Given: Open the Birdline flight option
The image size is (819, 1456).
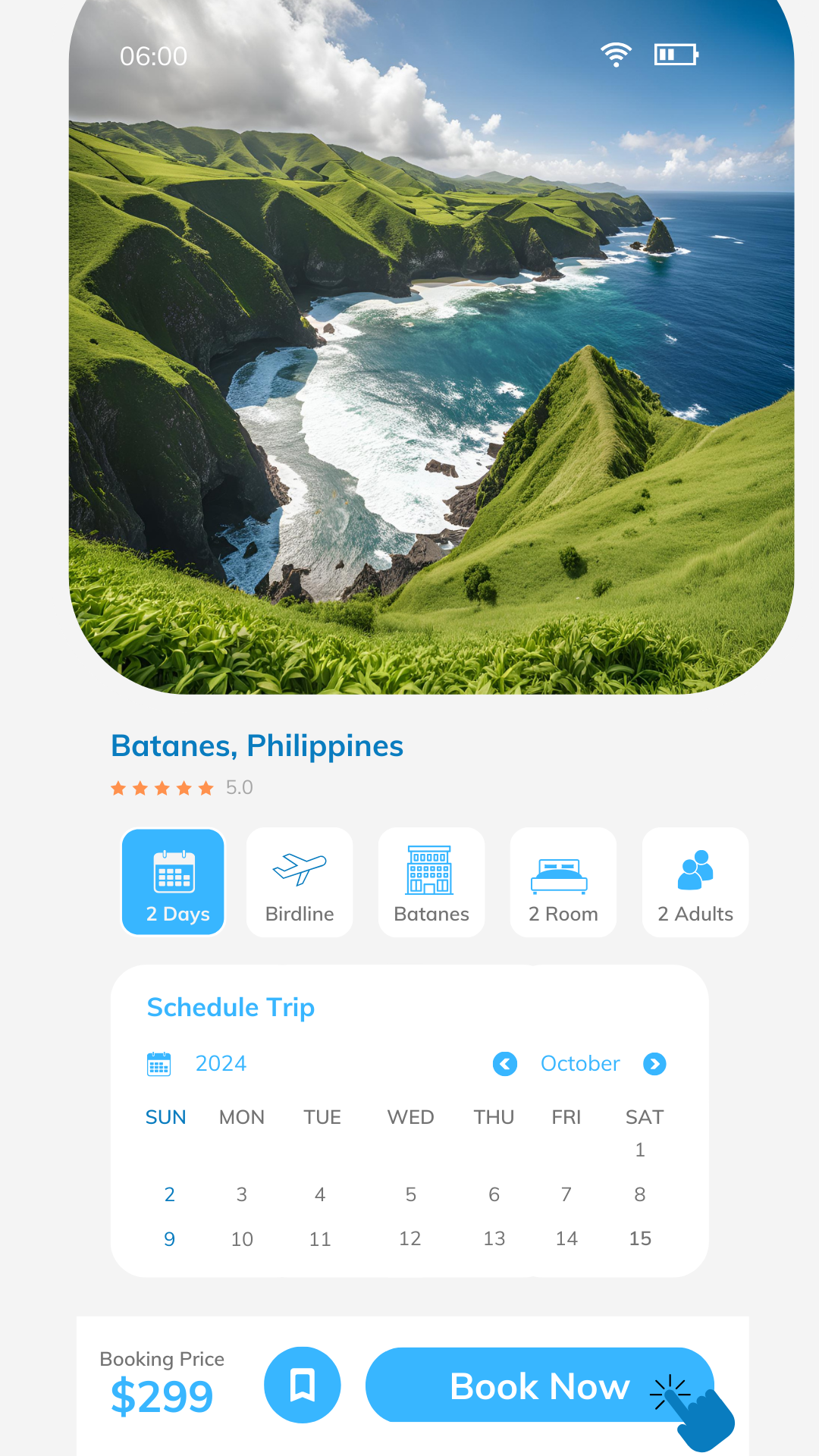Looking at the screenshot, I should click(300, 882).
